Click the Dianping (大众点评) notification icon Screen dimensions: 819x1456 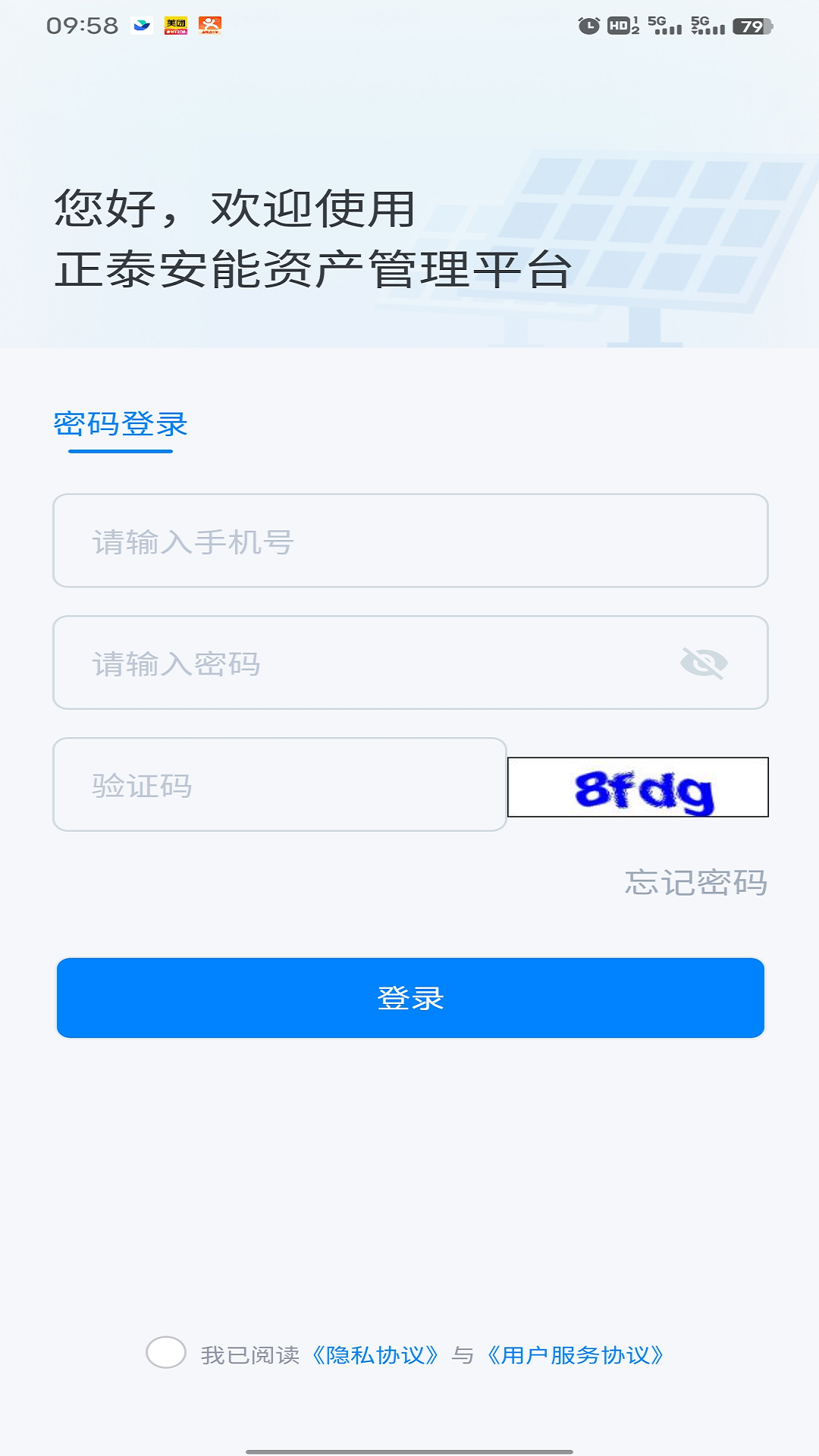point(210,24)
